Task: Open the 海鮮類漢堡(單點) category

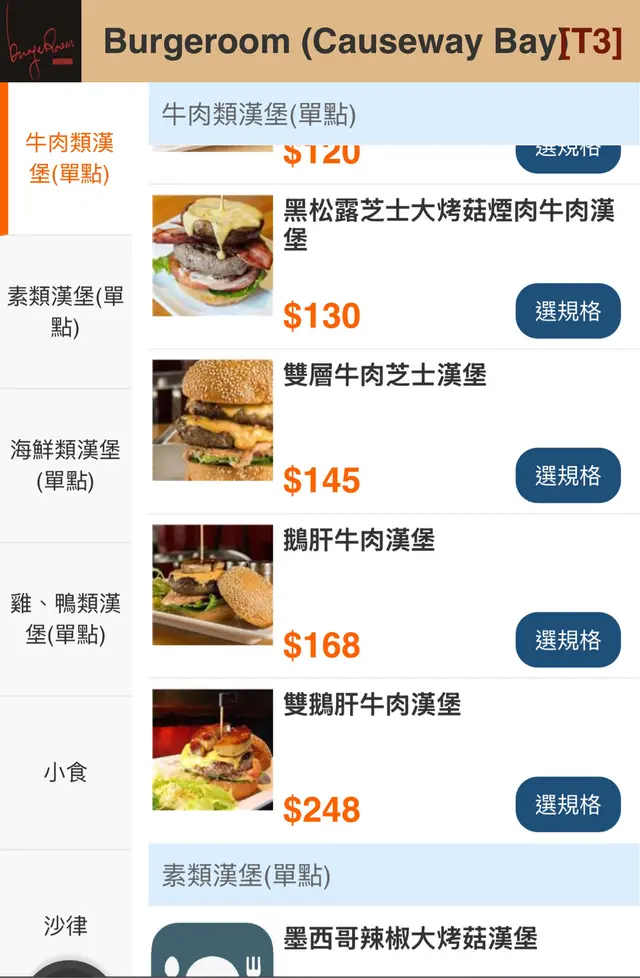Action: 66,465
